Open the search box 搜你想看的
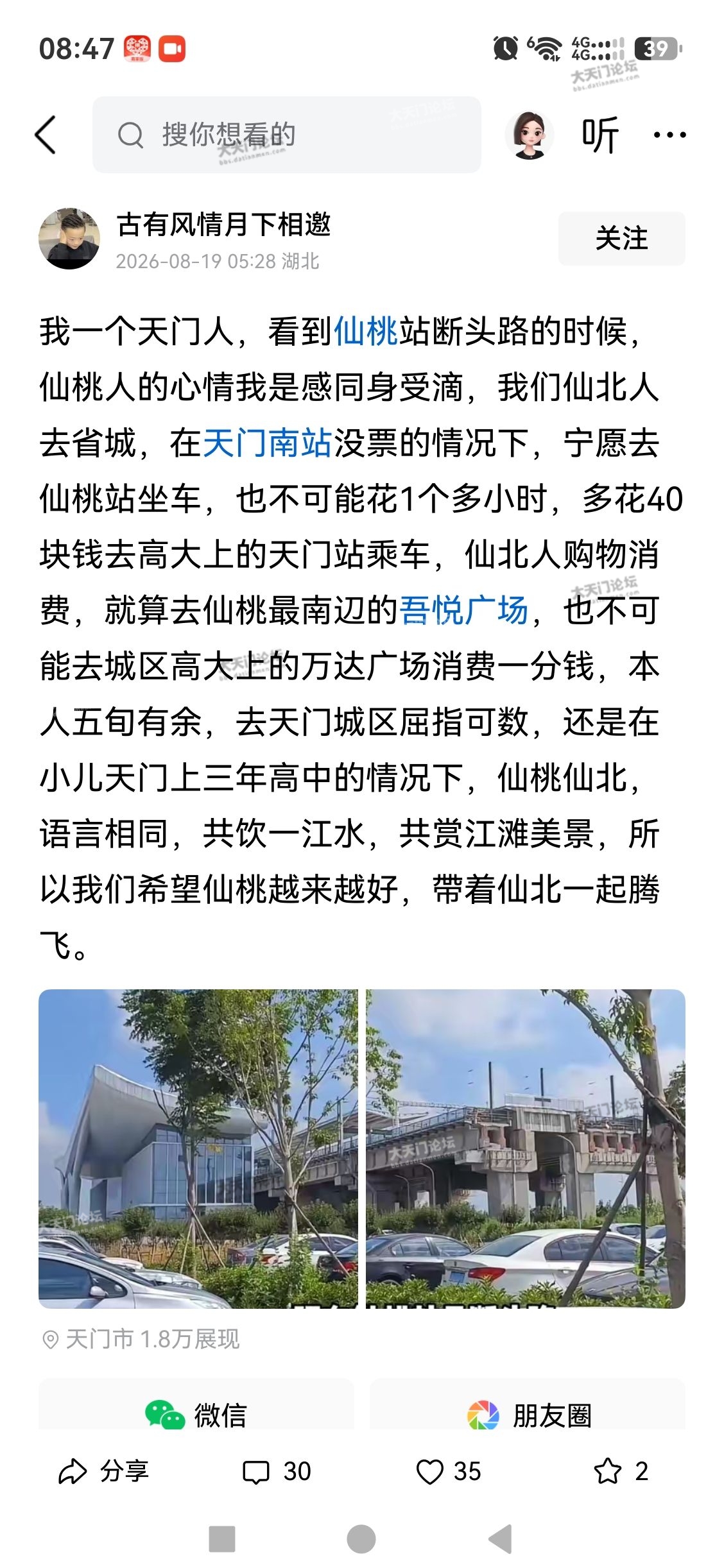Screen dimensions: 724x1568 coord(286,135)
